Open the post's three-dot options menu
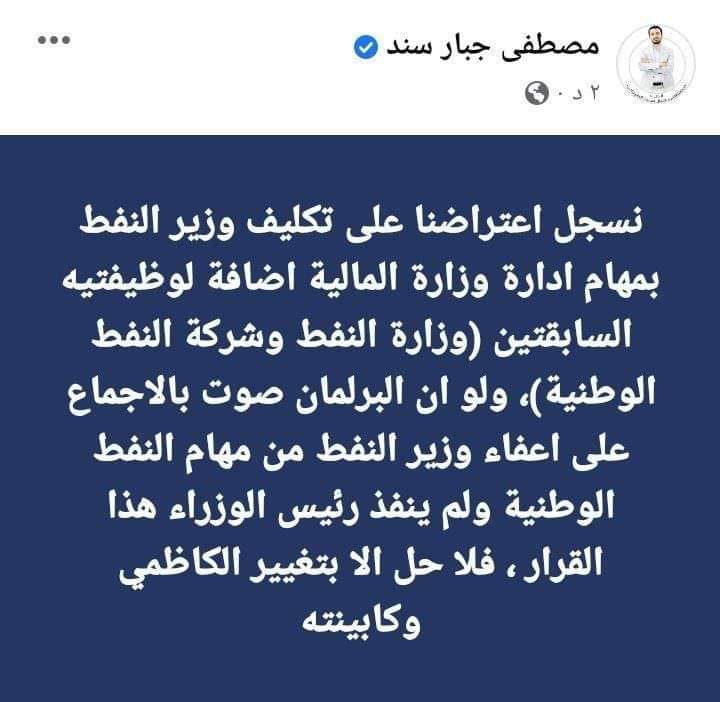The width and height of the screenshot is (720, 702). [x=55, y=40]
